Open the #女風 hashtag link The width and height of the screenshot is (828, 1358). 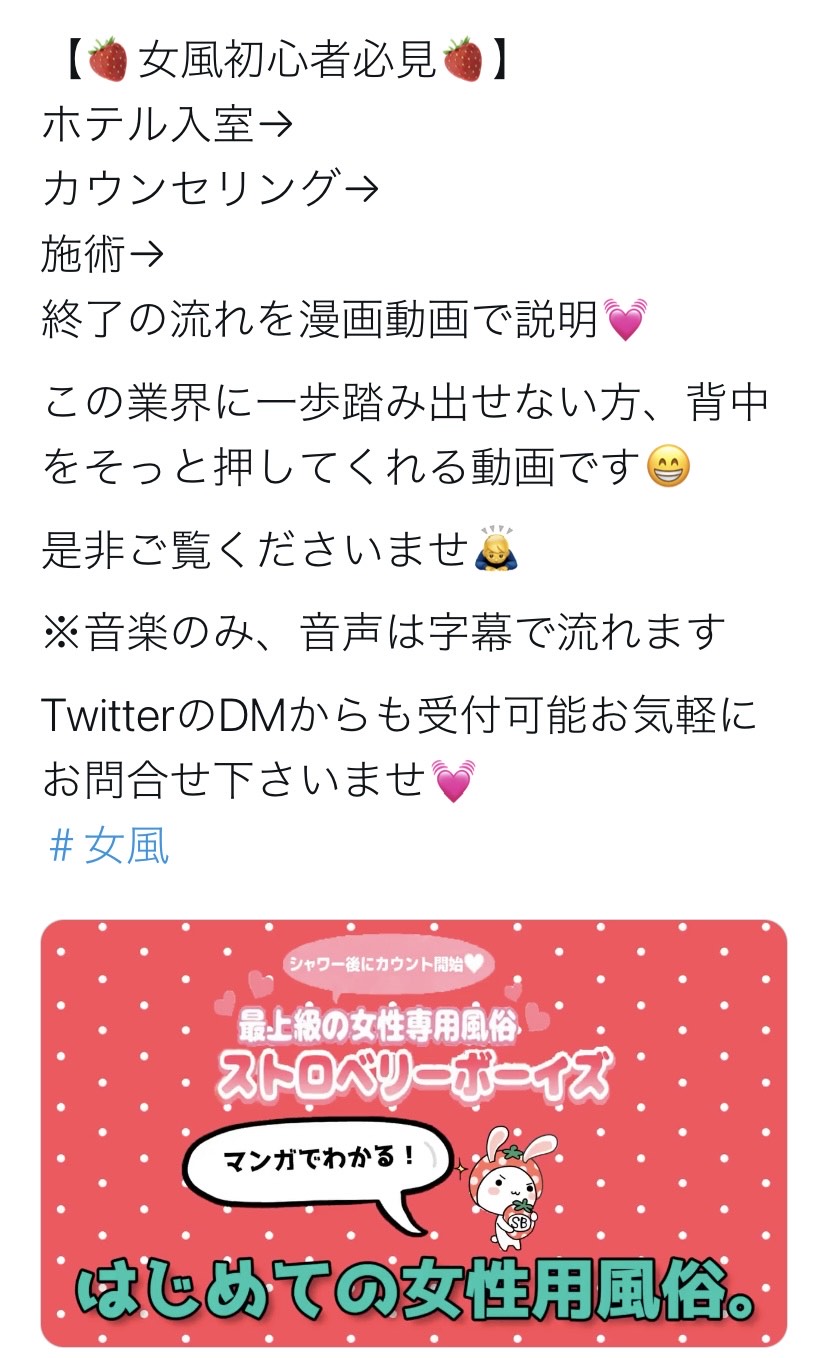tap(109, 846)
